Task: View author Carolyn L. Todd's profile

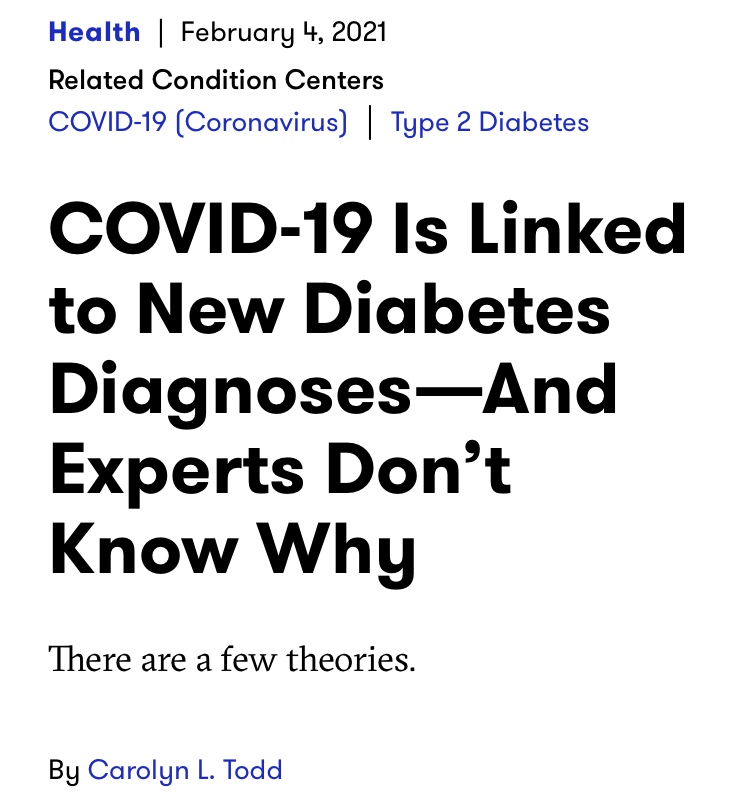Action: (185, 770)
